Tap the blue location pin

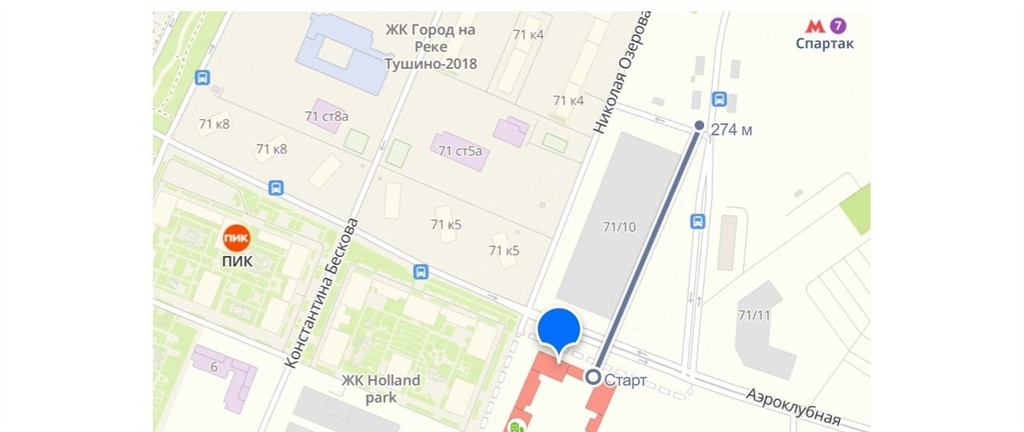pos(559,330)
